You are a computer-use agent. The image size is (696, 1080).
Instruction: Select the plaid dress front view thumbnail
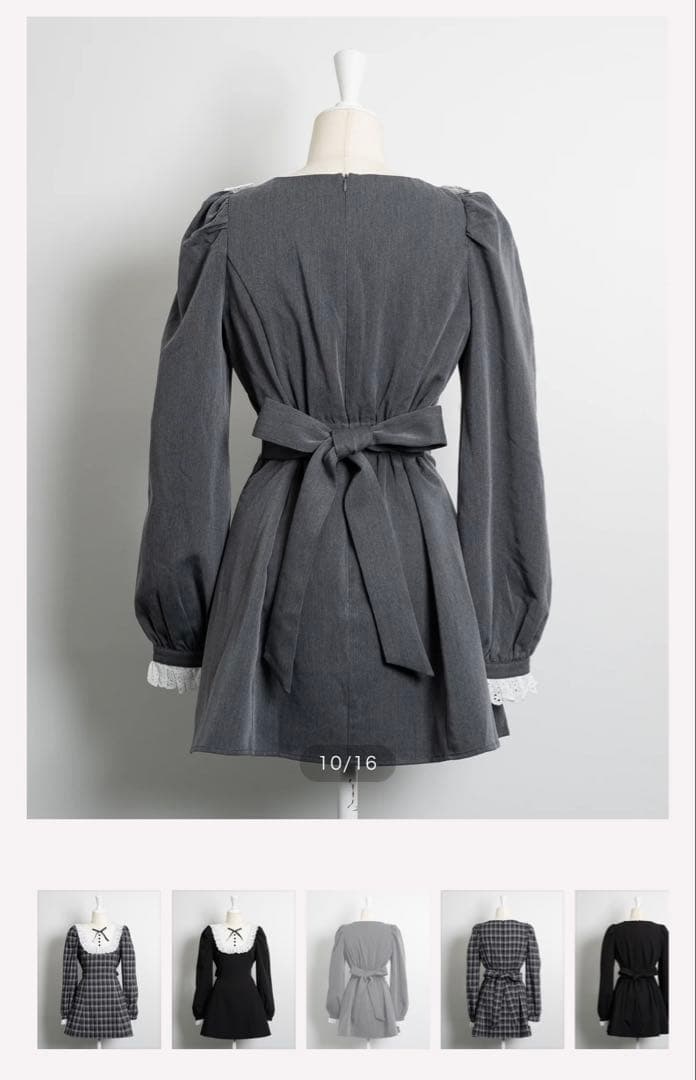pyautogui.click(x=99, y=969)
